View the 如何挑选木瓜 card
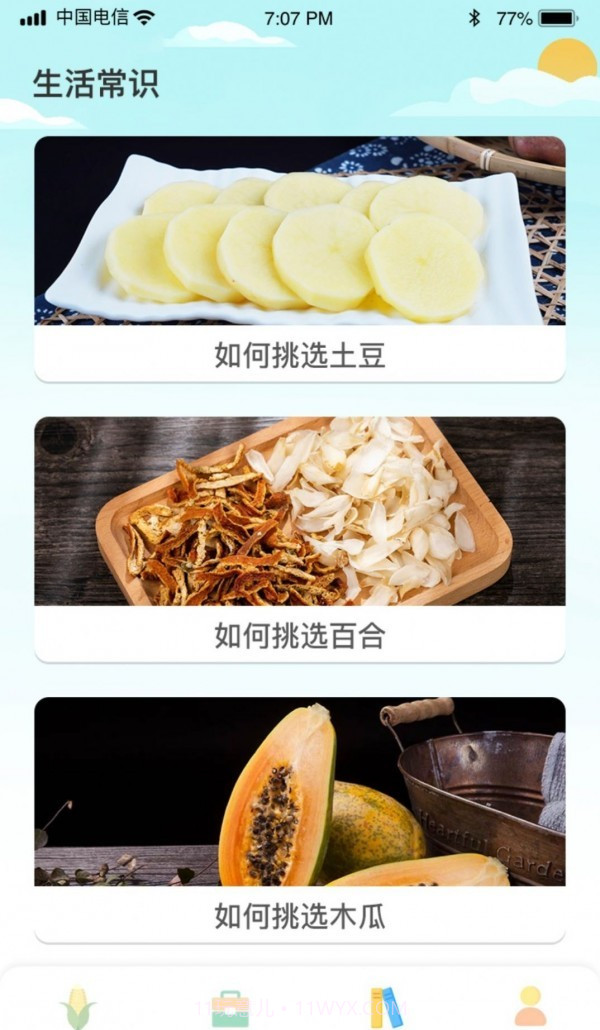The width and height of the screenshot is (600, 1030). [x=300, y=818]
